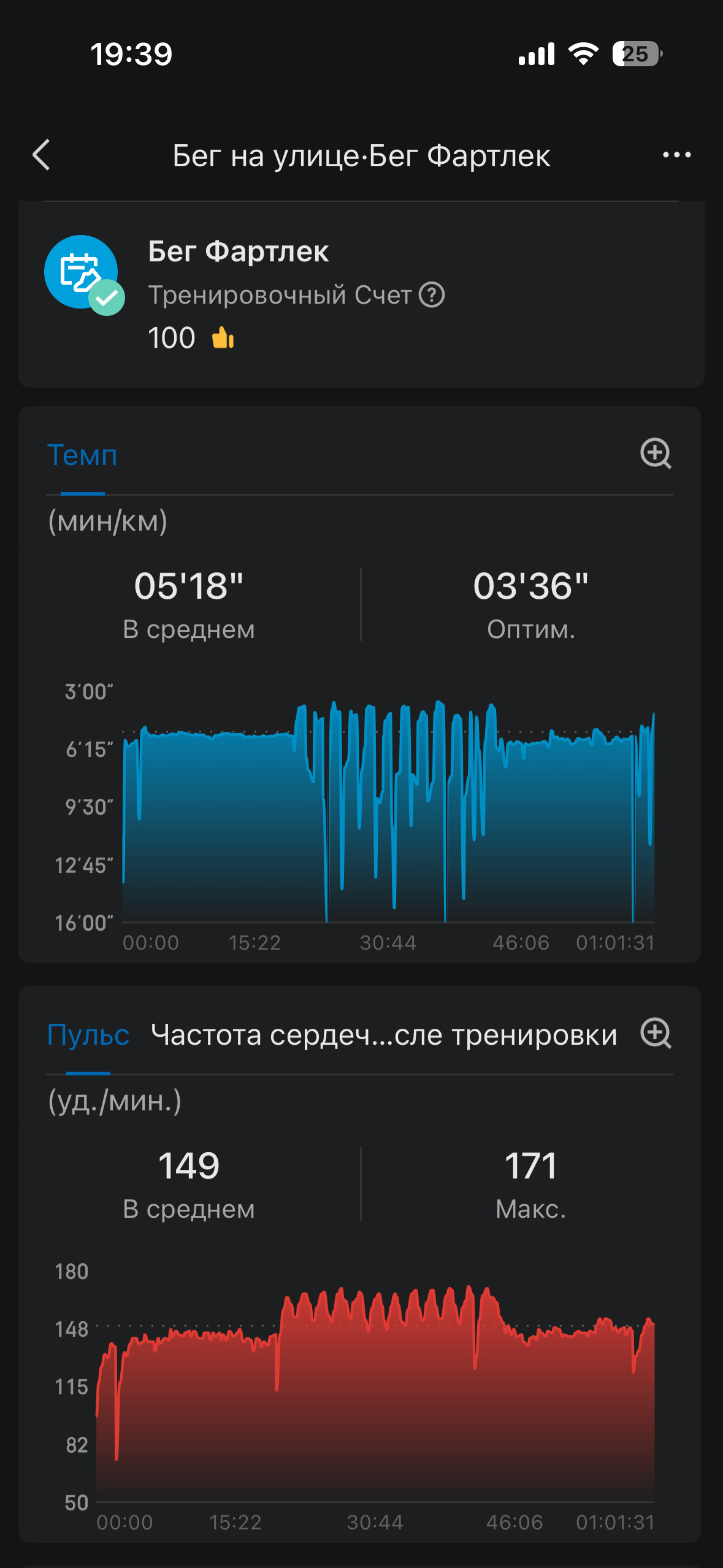Switch to Частота сердеч...сле тренировки tab
The height and width of the screenshot is (1568, 723).
[x=384, y=1035]
